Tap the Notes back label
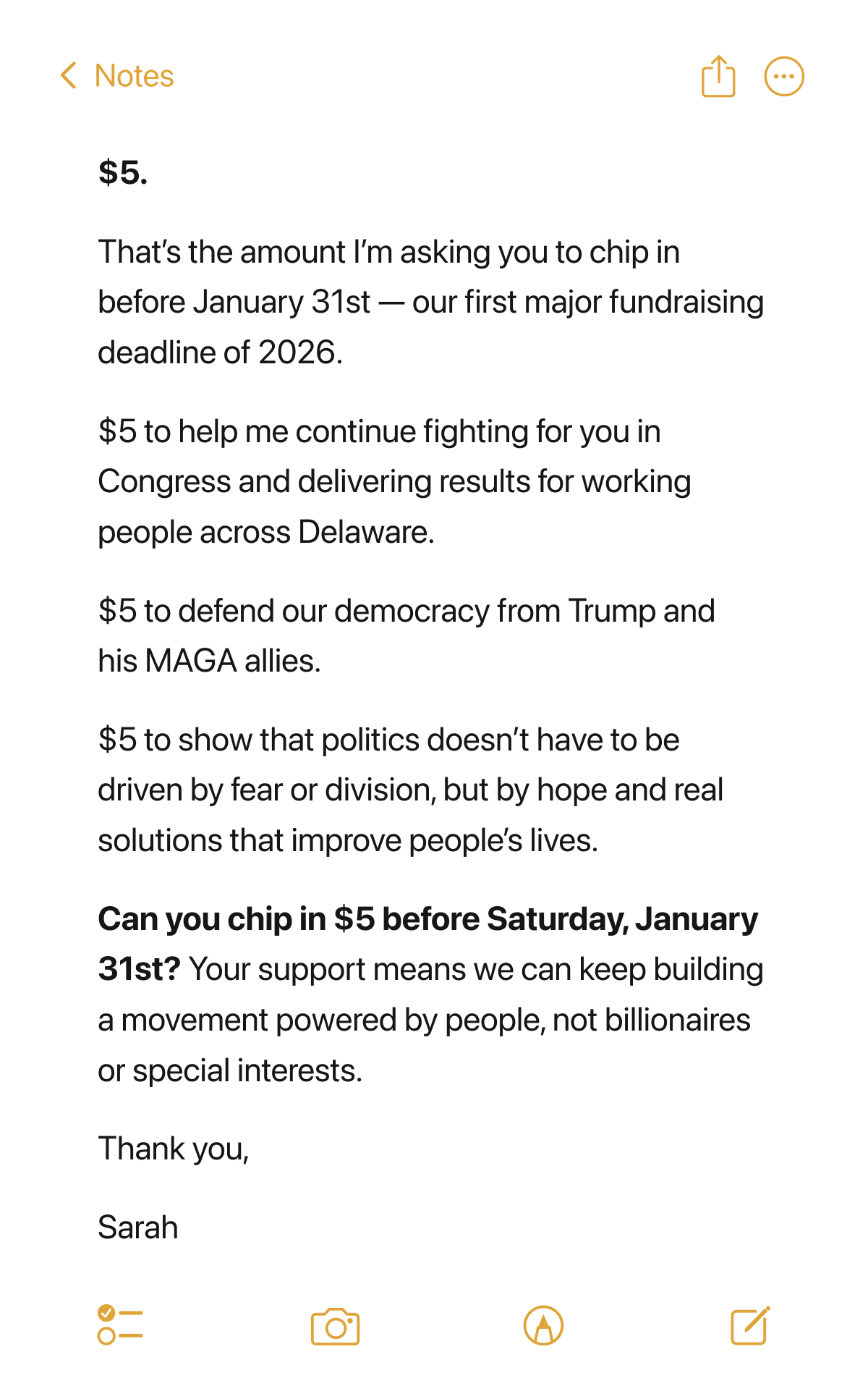Screen dimensions: 868x1399 click(x=134, y=75)
